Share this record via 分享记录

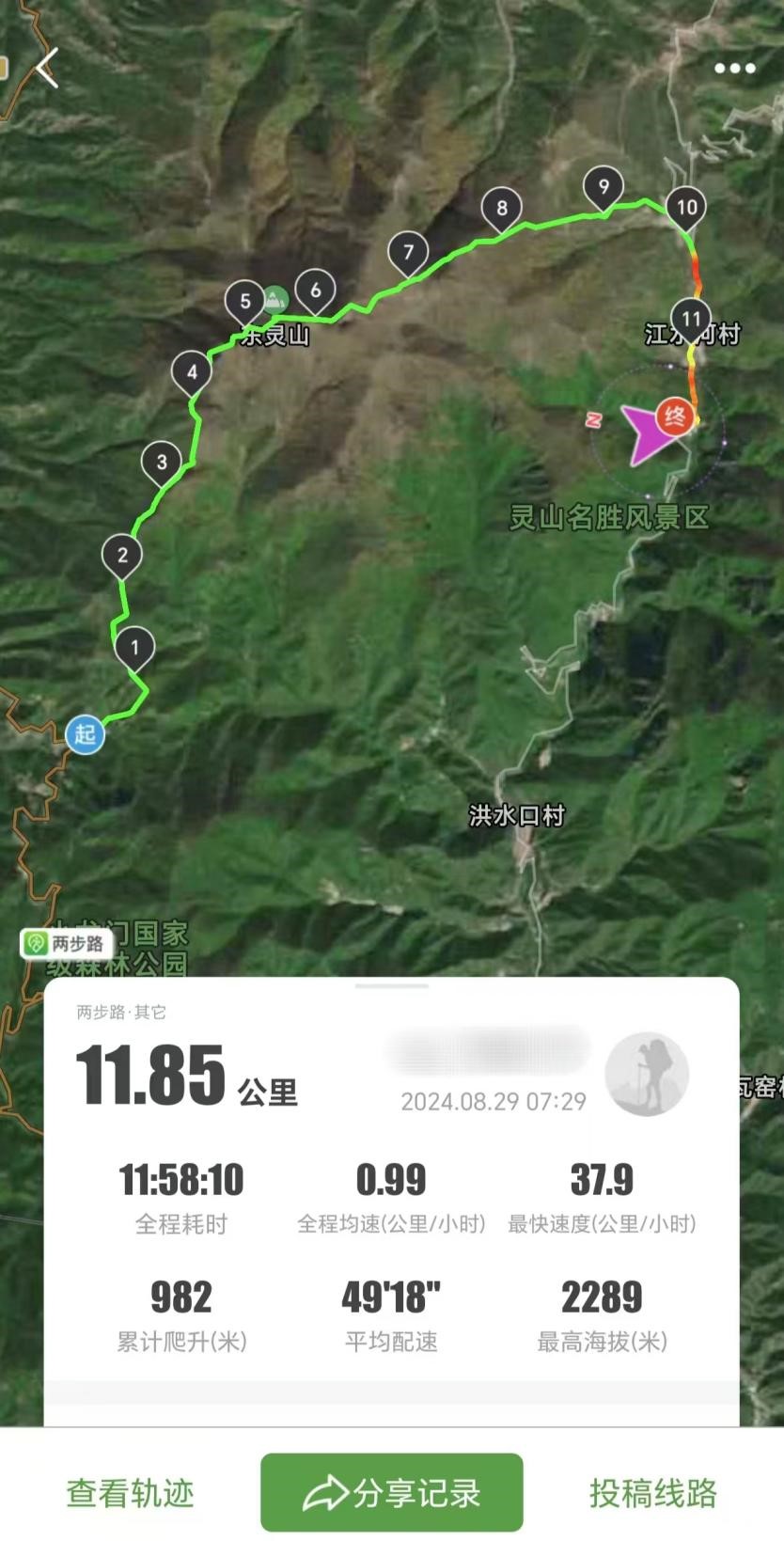pyautogui.click(x=392, y=1492)
